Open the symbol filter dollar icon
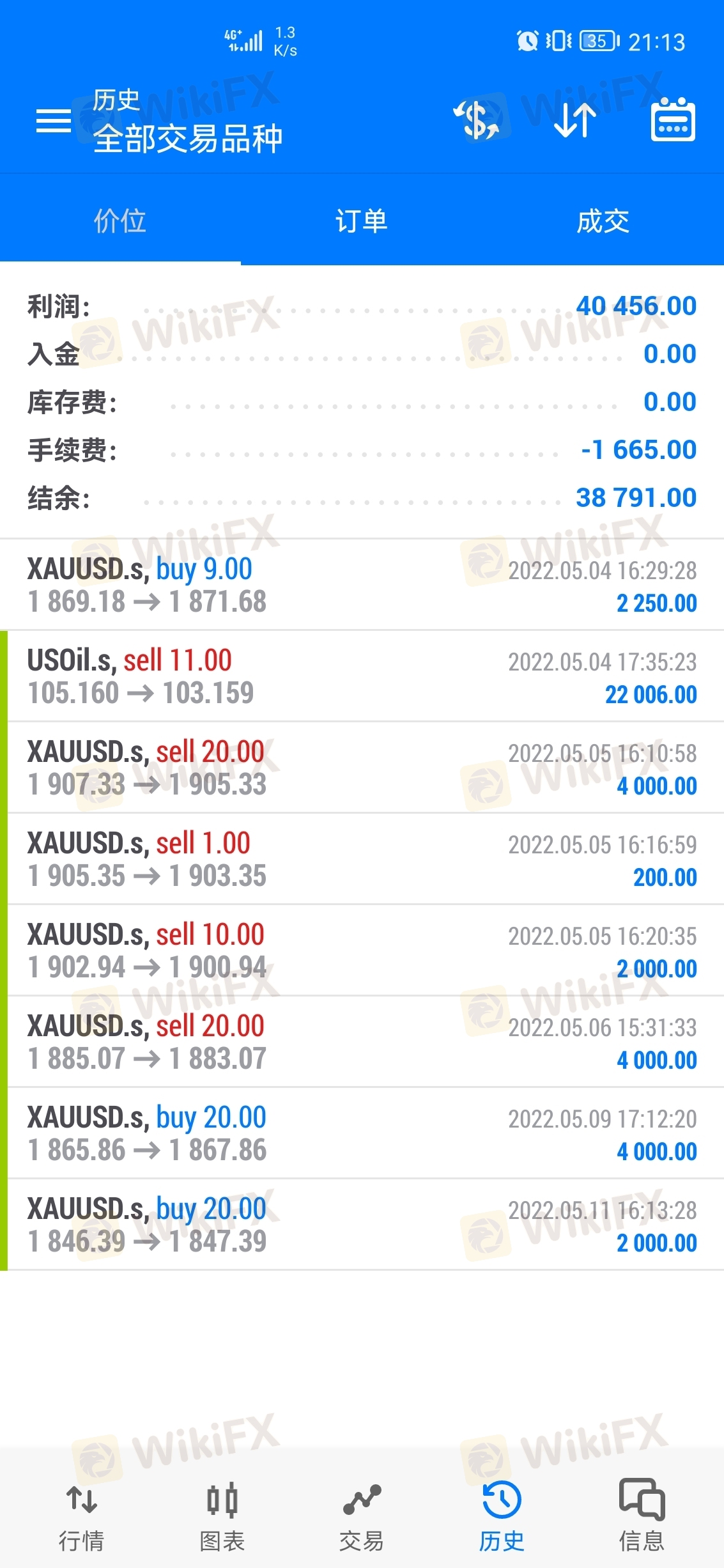The height and width of the screenshot is (1568, 724). pos(477,120)
